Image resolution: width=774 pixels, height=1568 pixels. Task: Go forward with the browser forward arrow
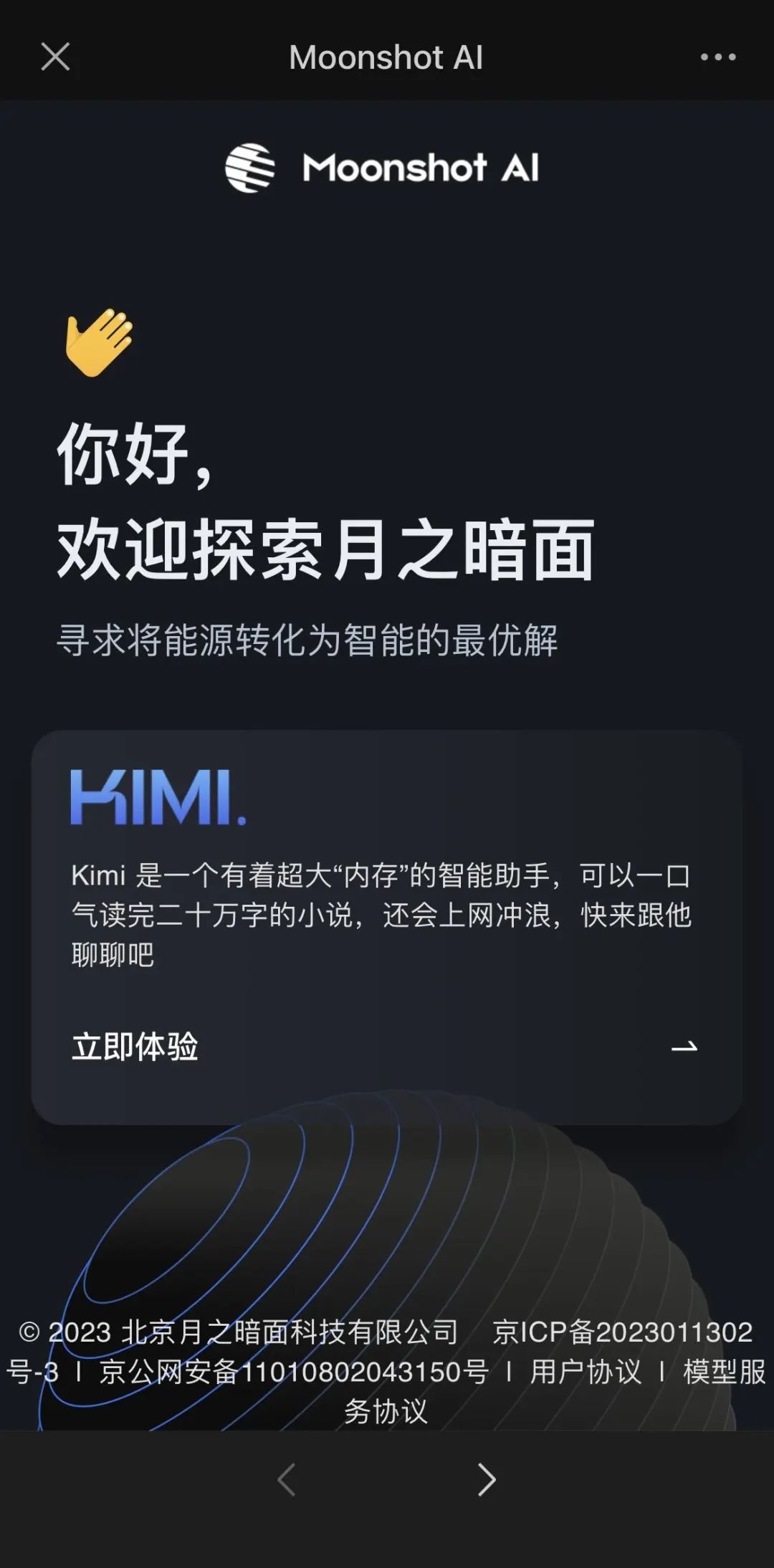(487, 1479)
